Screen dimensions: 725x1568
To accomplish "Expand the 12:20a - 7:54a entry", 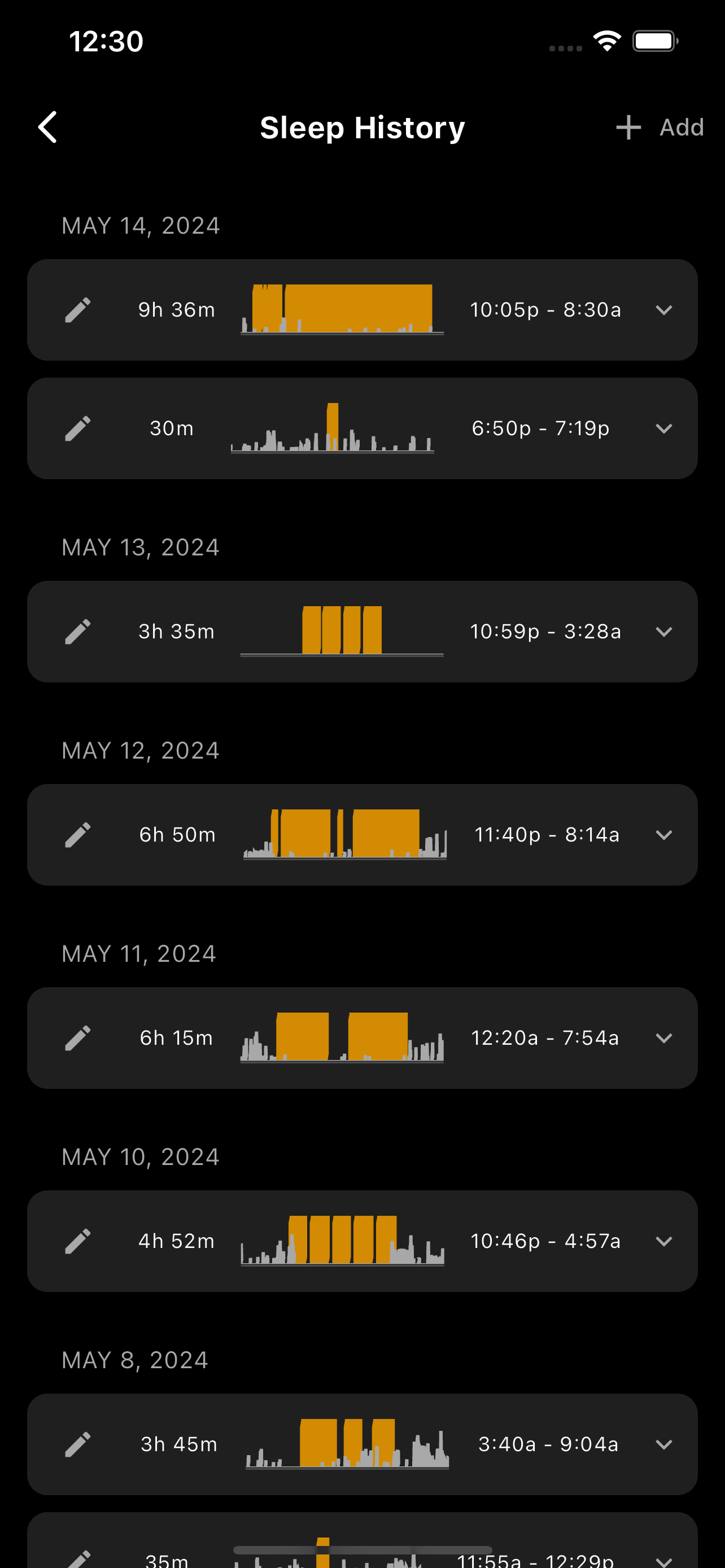I will pyautogui.click(x=663, y=1038).
